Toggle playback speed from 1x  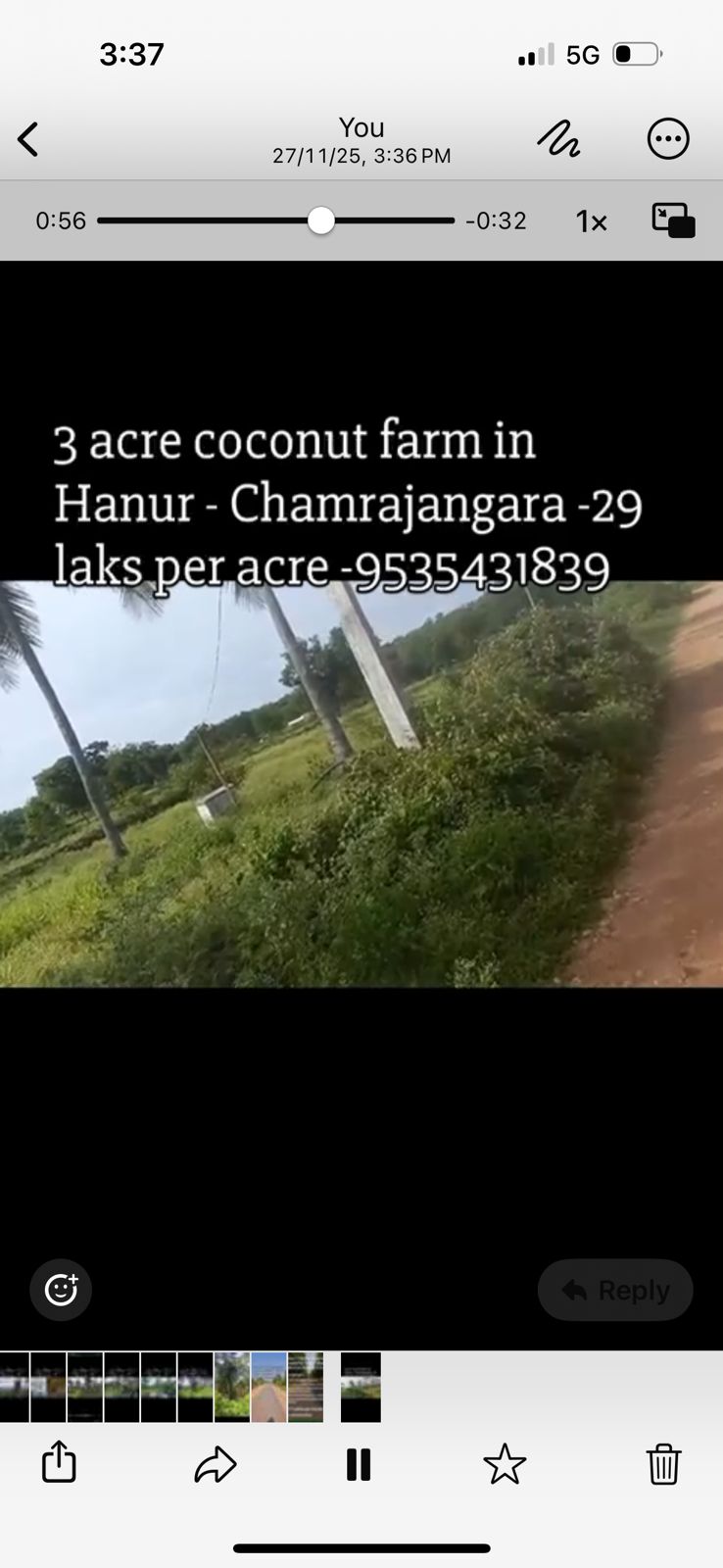click(x=590, y=220)
